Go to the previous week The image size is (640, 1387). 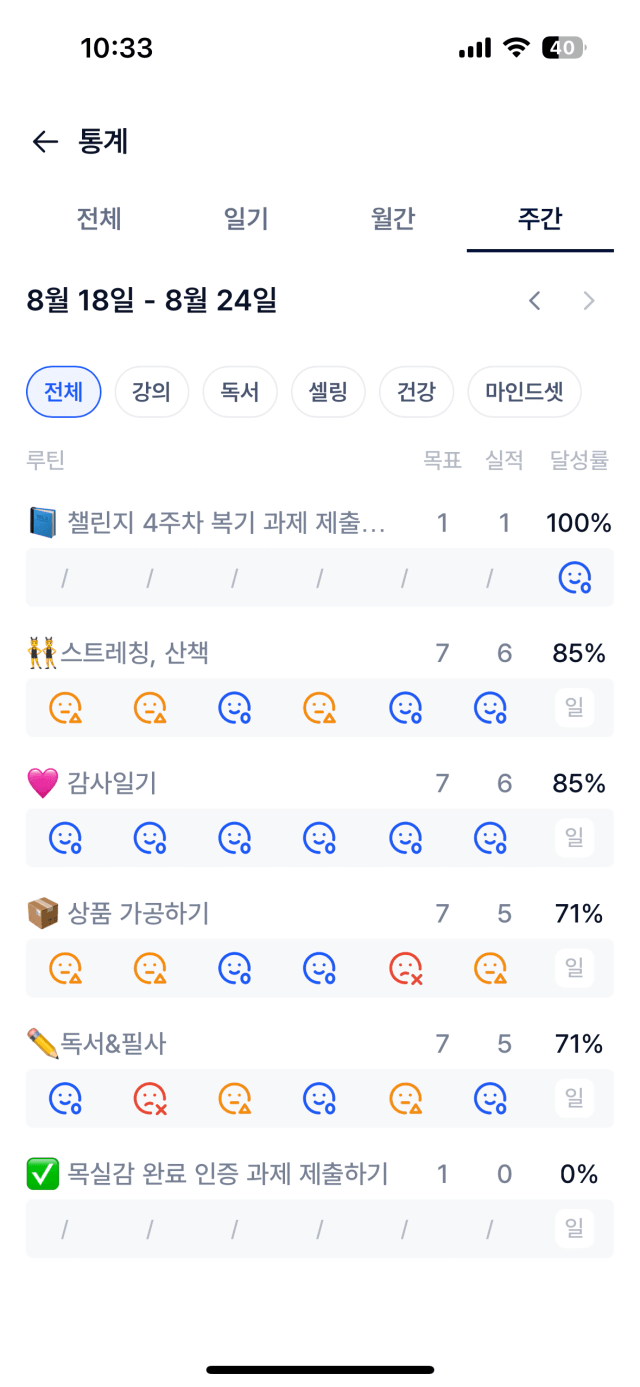[x=535, y=300]
